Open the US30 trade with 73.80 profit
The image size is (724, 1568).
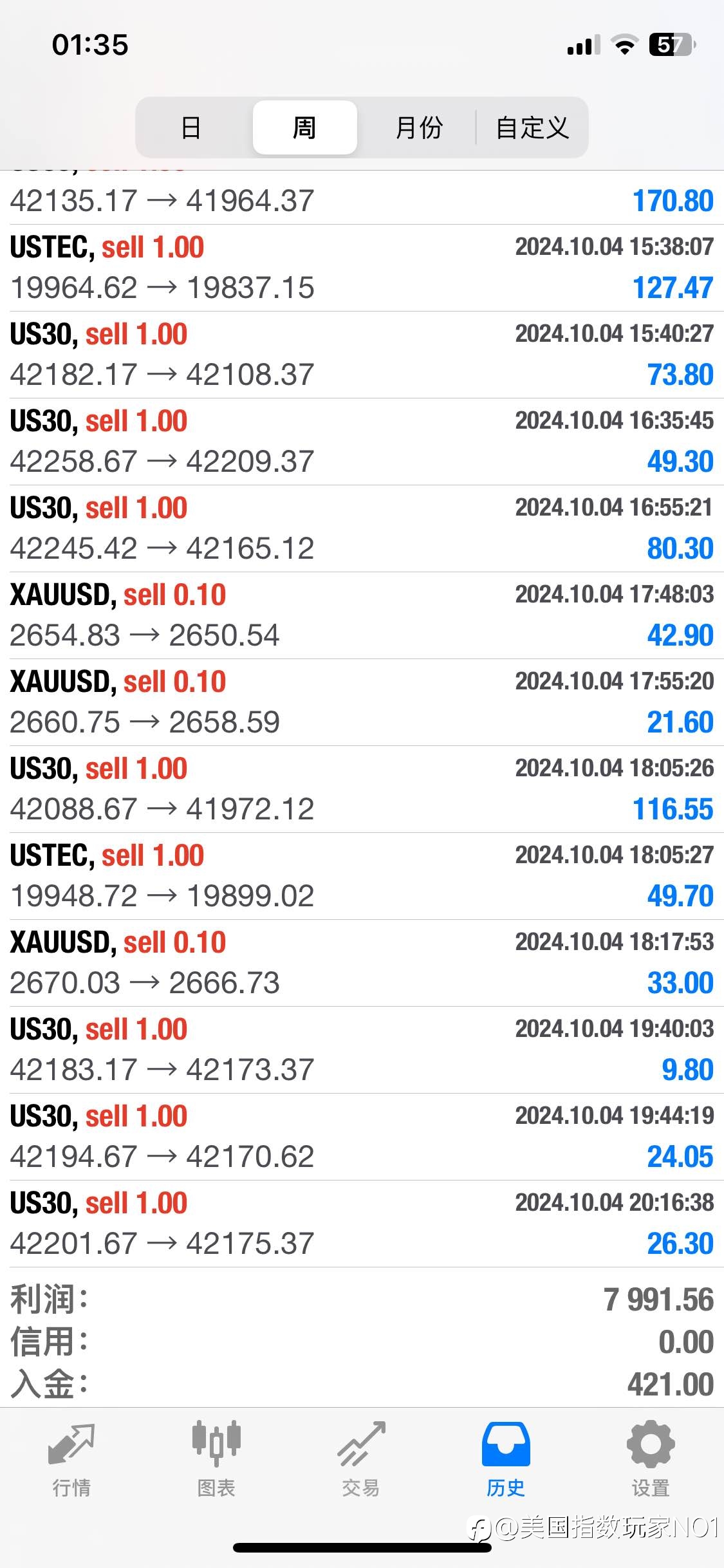click(x=362, y=355)
